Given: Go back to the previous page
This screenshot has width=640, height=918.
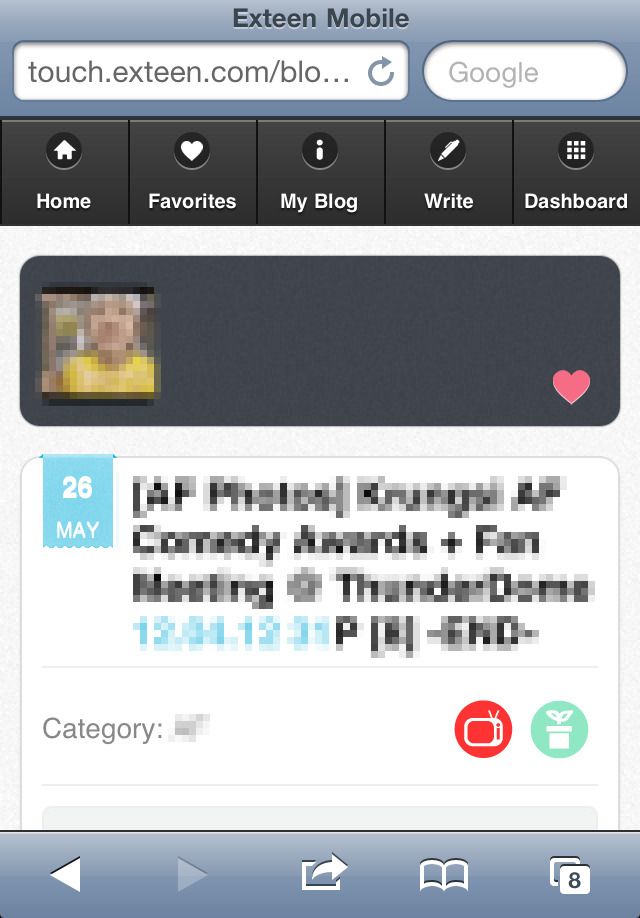Looking at the screenshot, I should [x=65, y=875].
